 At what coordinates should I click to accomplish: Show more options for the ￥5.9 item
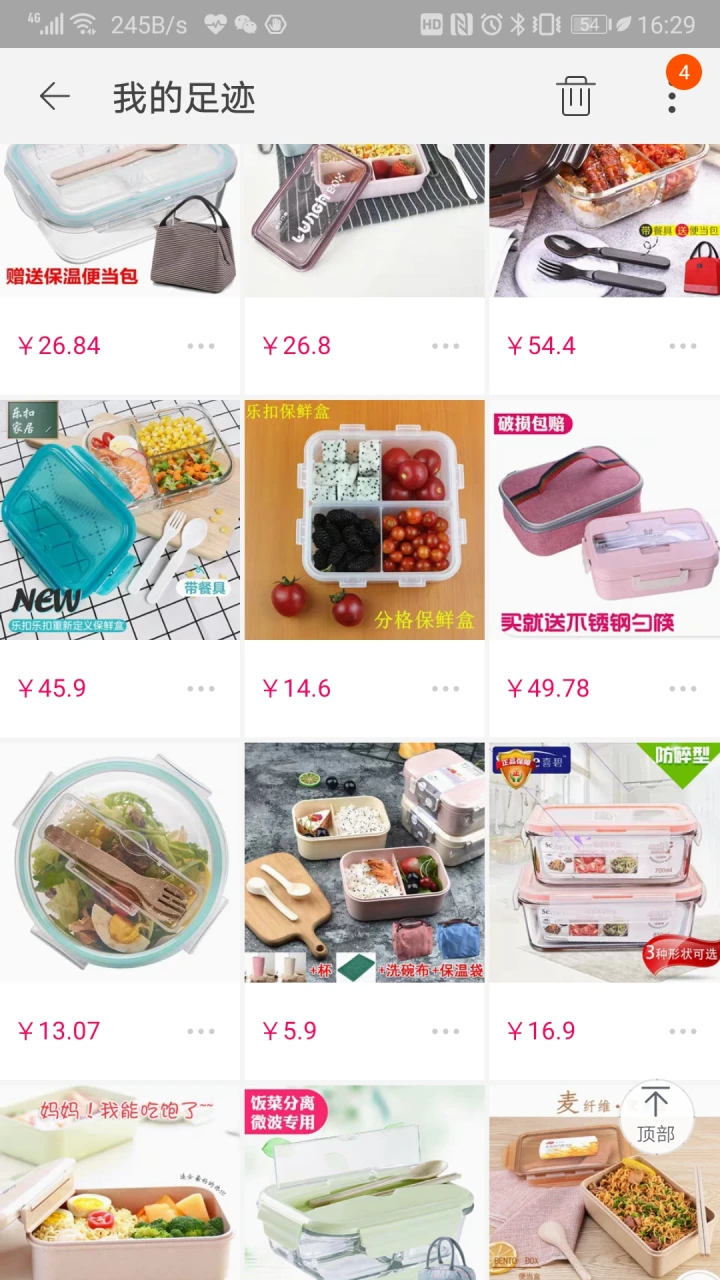446,1031
